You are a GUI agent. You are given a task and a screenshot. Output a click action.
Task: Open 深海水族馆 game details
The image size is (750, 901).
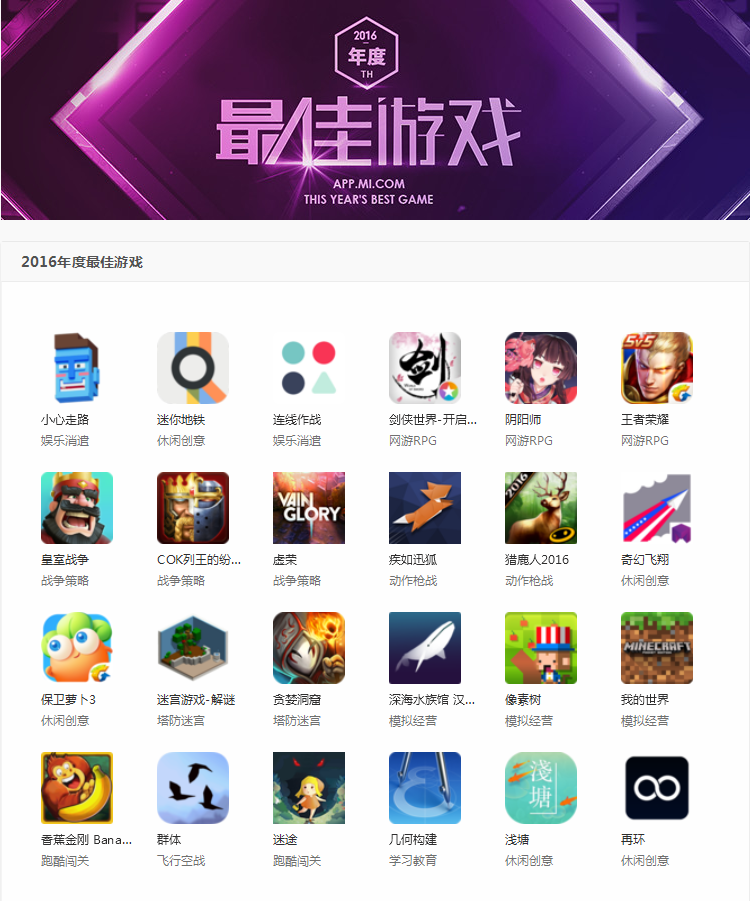425,648
